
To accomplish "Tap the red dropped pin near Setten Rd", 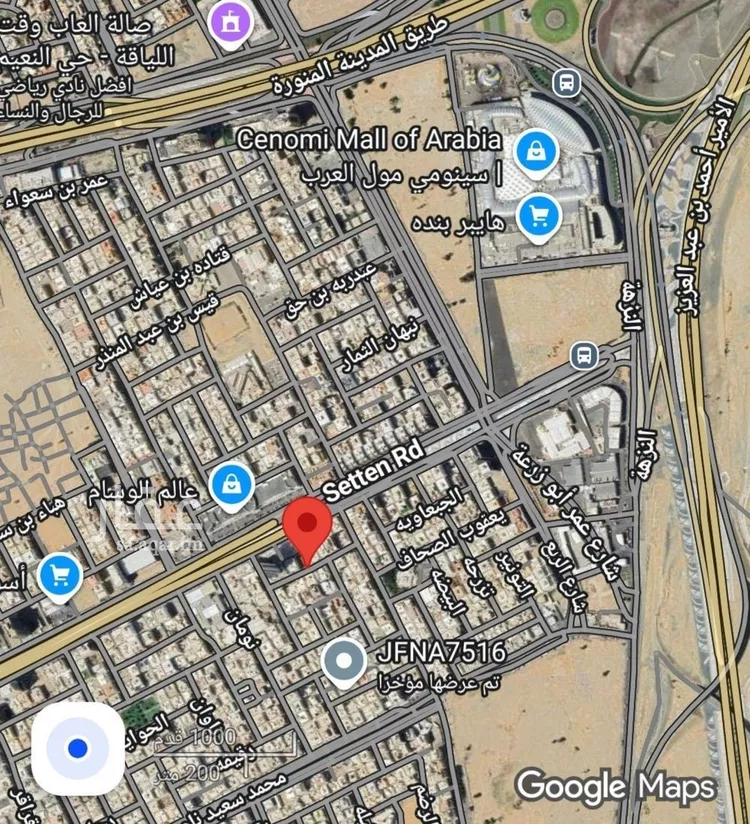I will click(x=307, y=526).
